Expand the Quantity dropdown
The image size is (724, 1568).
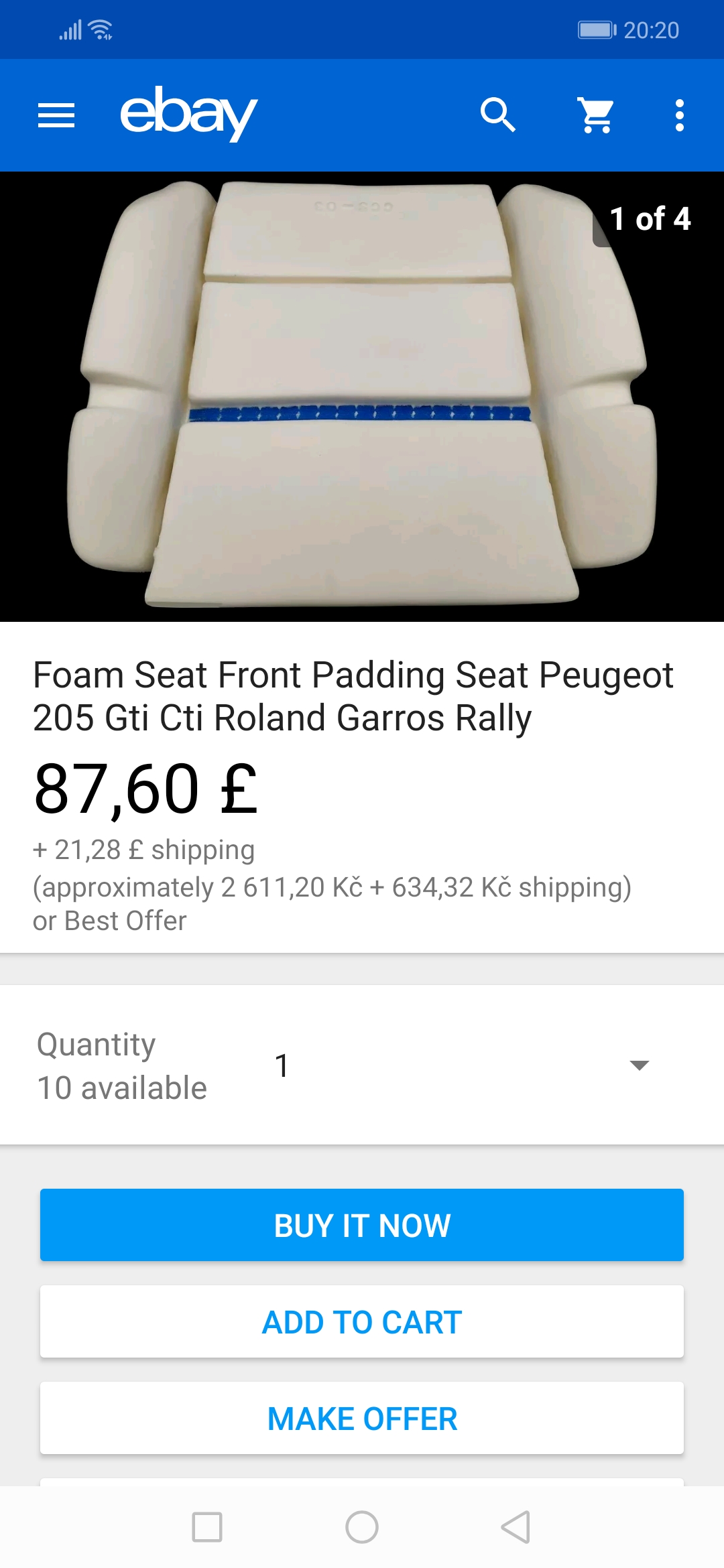point(463,1065)
